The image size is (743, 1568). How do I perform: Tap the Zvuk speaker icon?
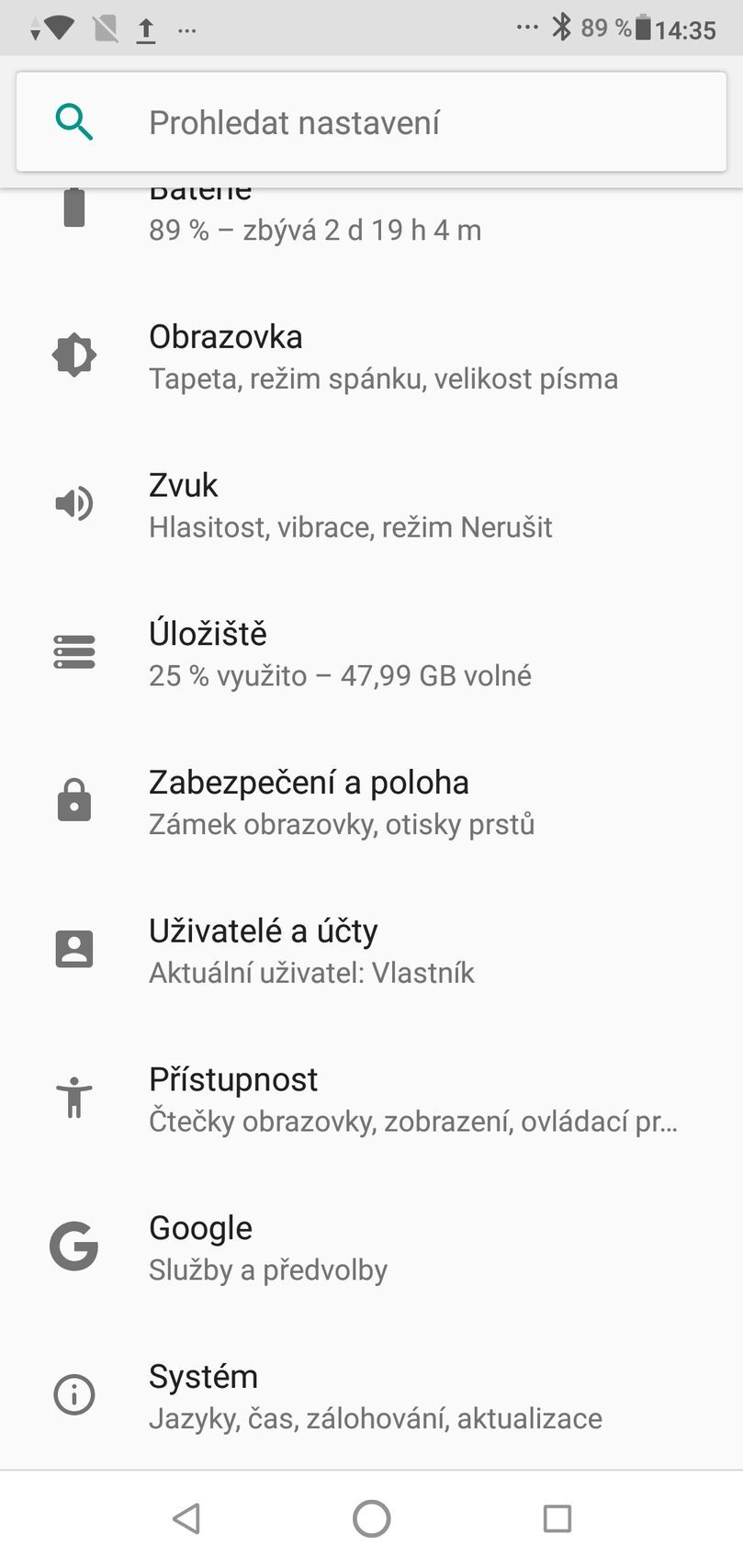74,502
